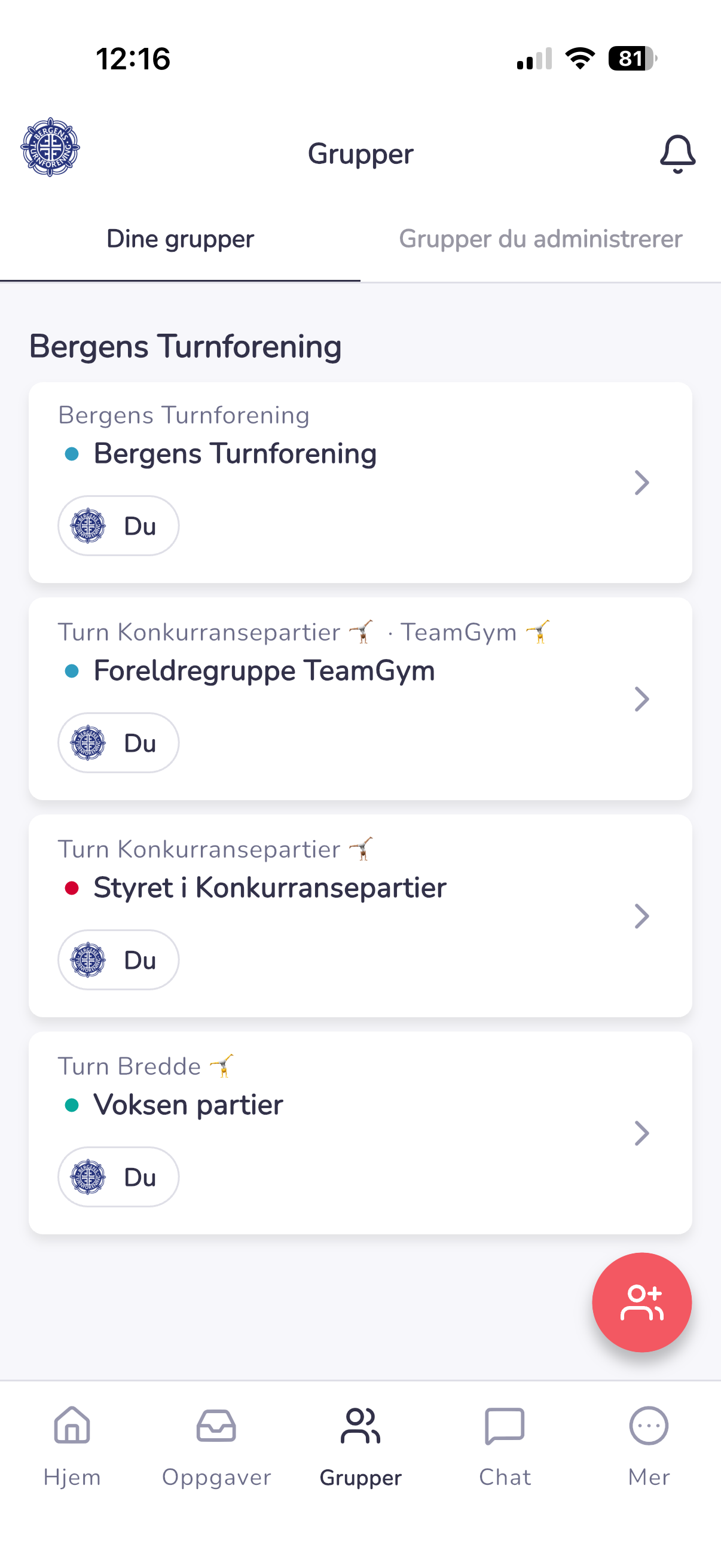The image size is (721, 1568).
Task: Tap the Bergens Turnforening logo in header
Action: pyautogui.click(x=50, y=147)
